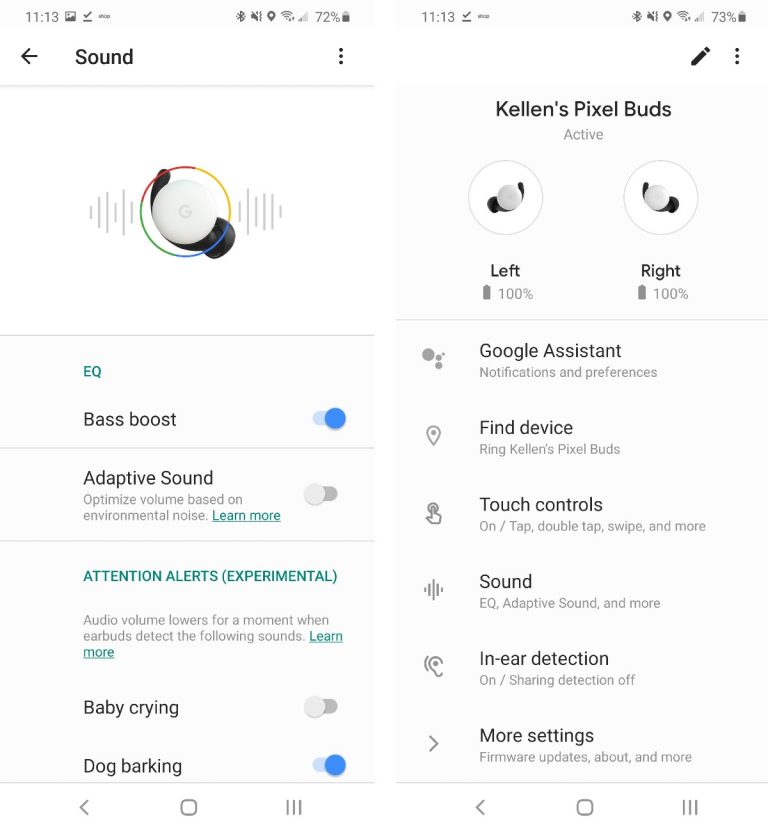The height and width of the screenshot is (832, 768).
Task: Go back from the Sound screen
Action: [29, 57]
